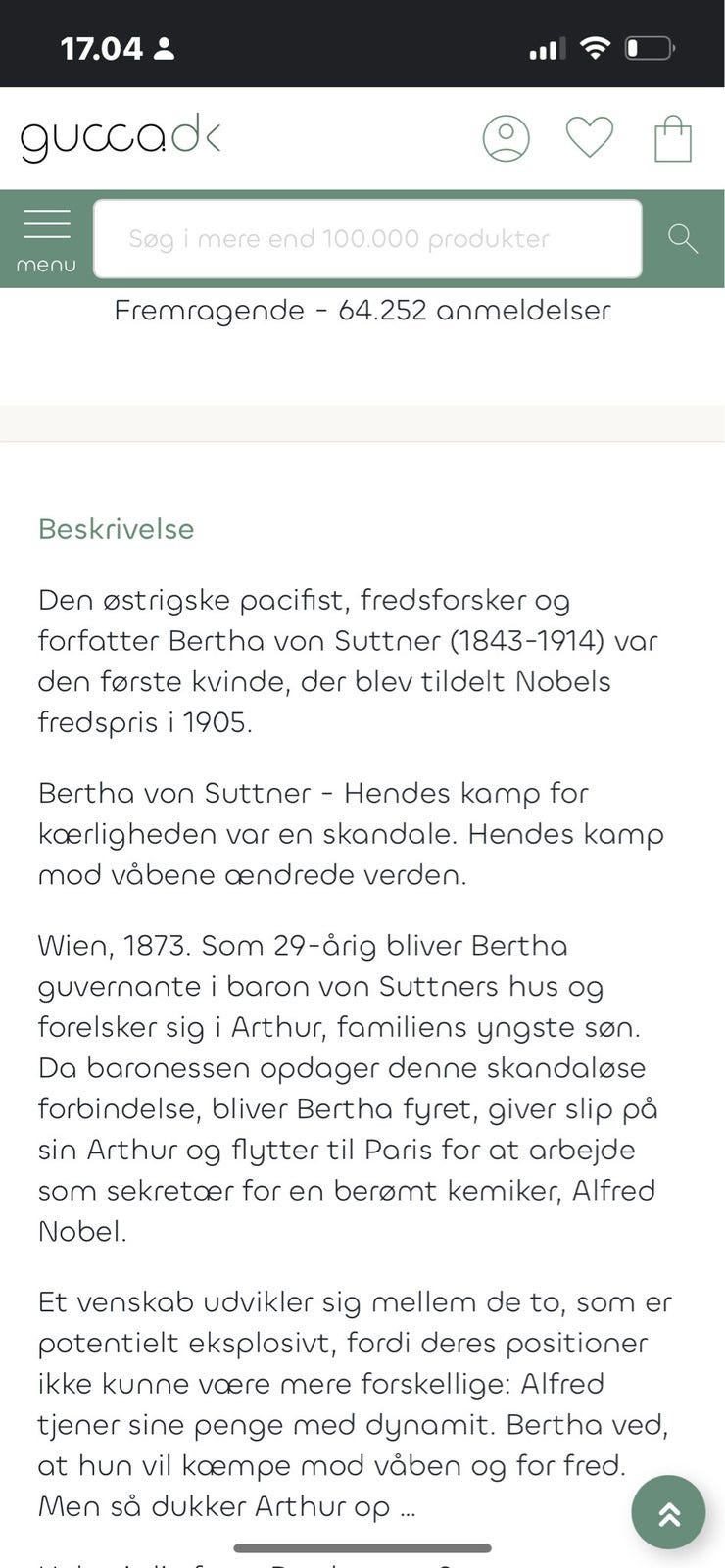The image size is (725, 1568).
Task: Open the menu labeled 'menu'
Action: click(x=45, y=263)
